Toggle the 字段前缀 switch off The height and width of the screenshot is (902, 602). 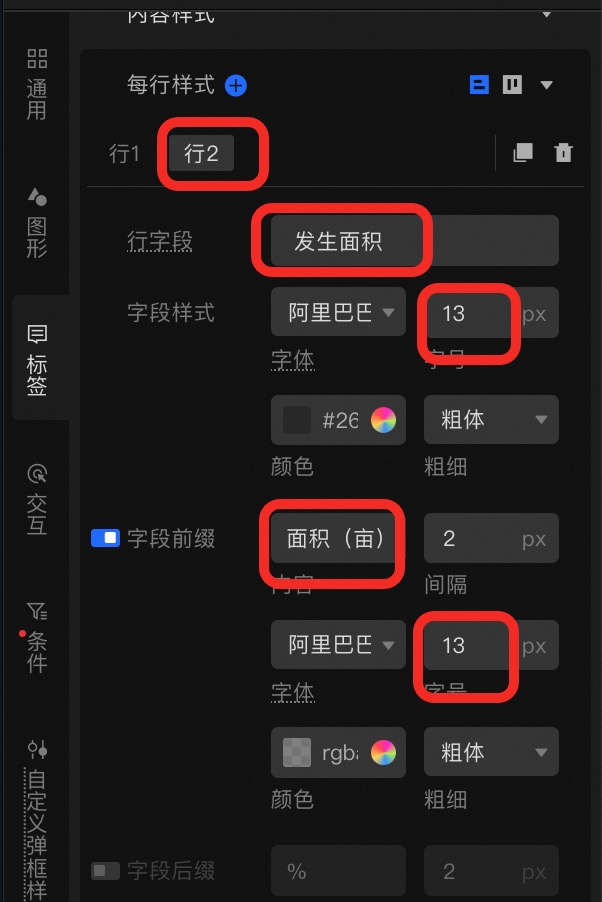click(105, 539)
